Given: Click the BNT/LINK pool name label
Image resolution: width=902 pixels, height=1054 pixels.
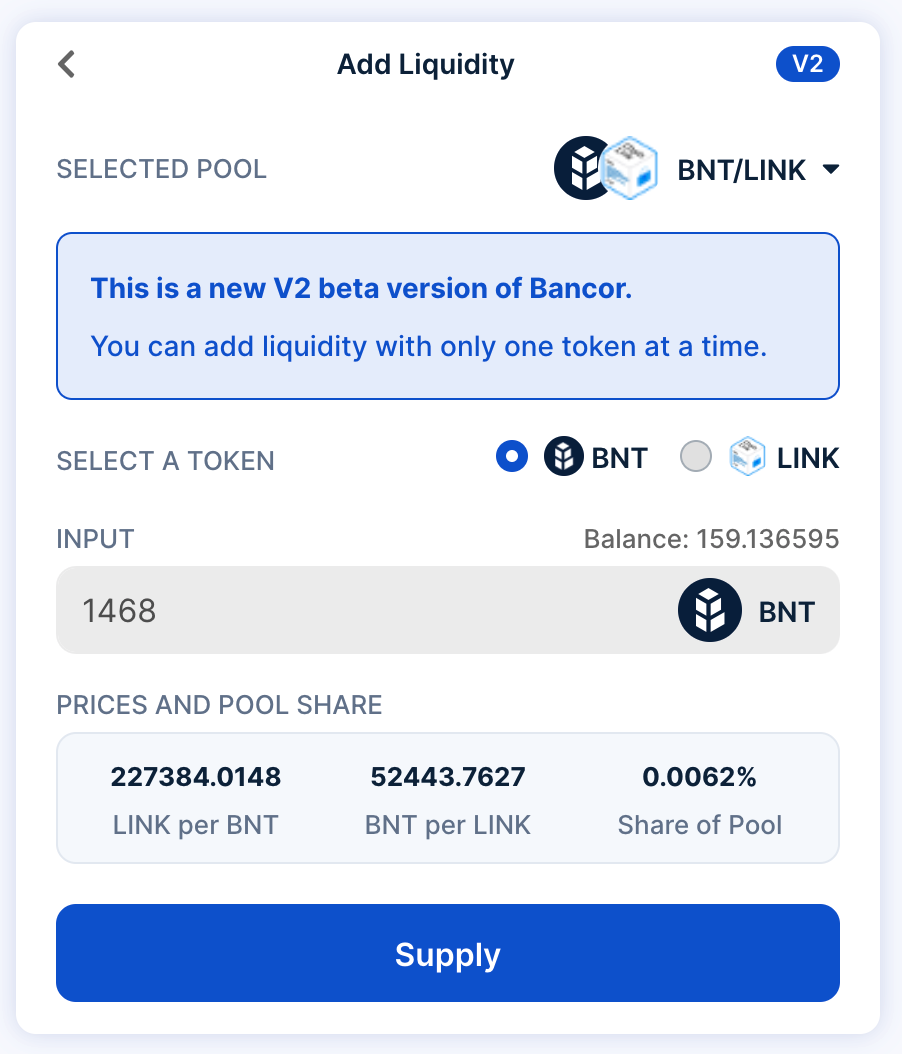Looking at the screenshot, I should tap(740, 170).
